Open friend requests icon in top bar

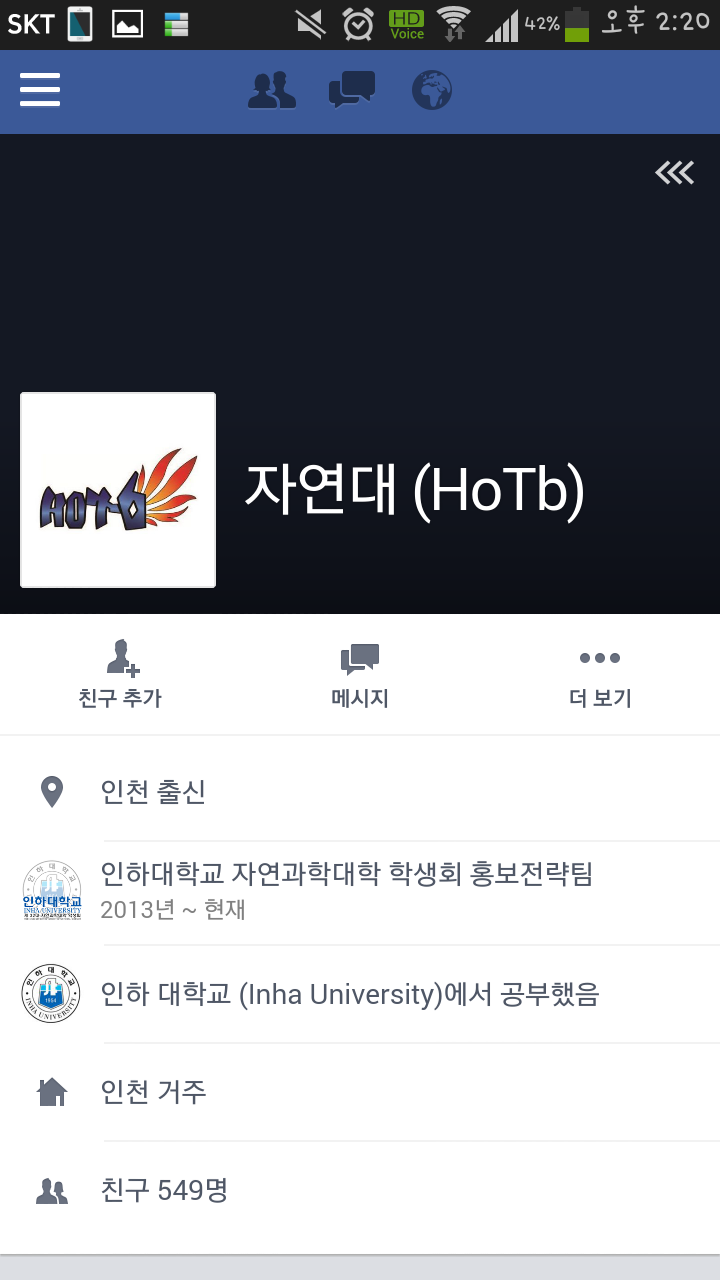[x=272, y=91]
